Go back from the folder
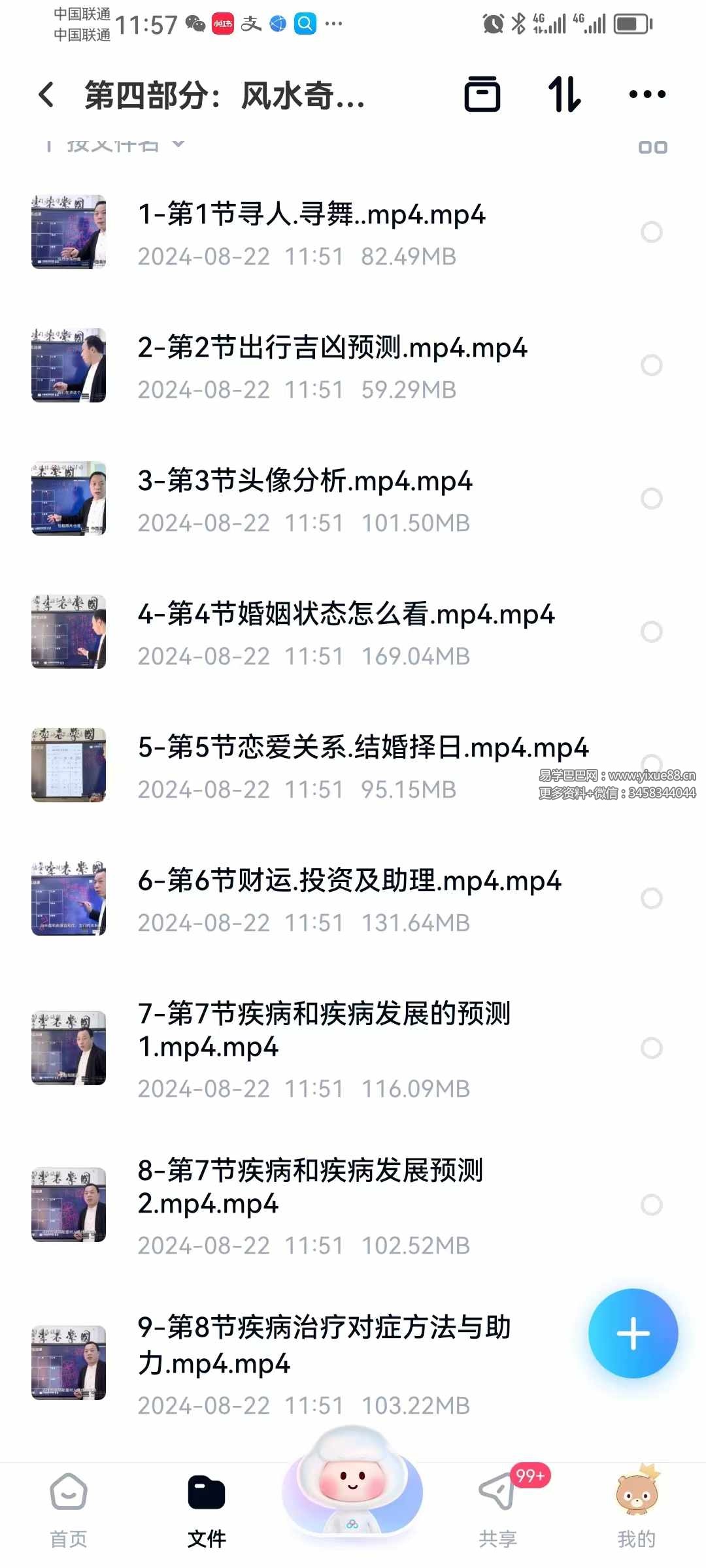The width and height of the screenshot is (706, 1568). 46,95
